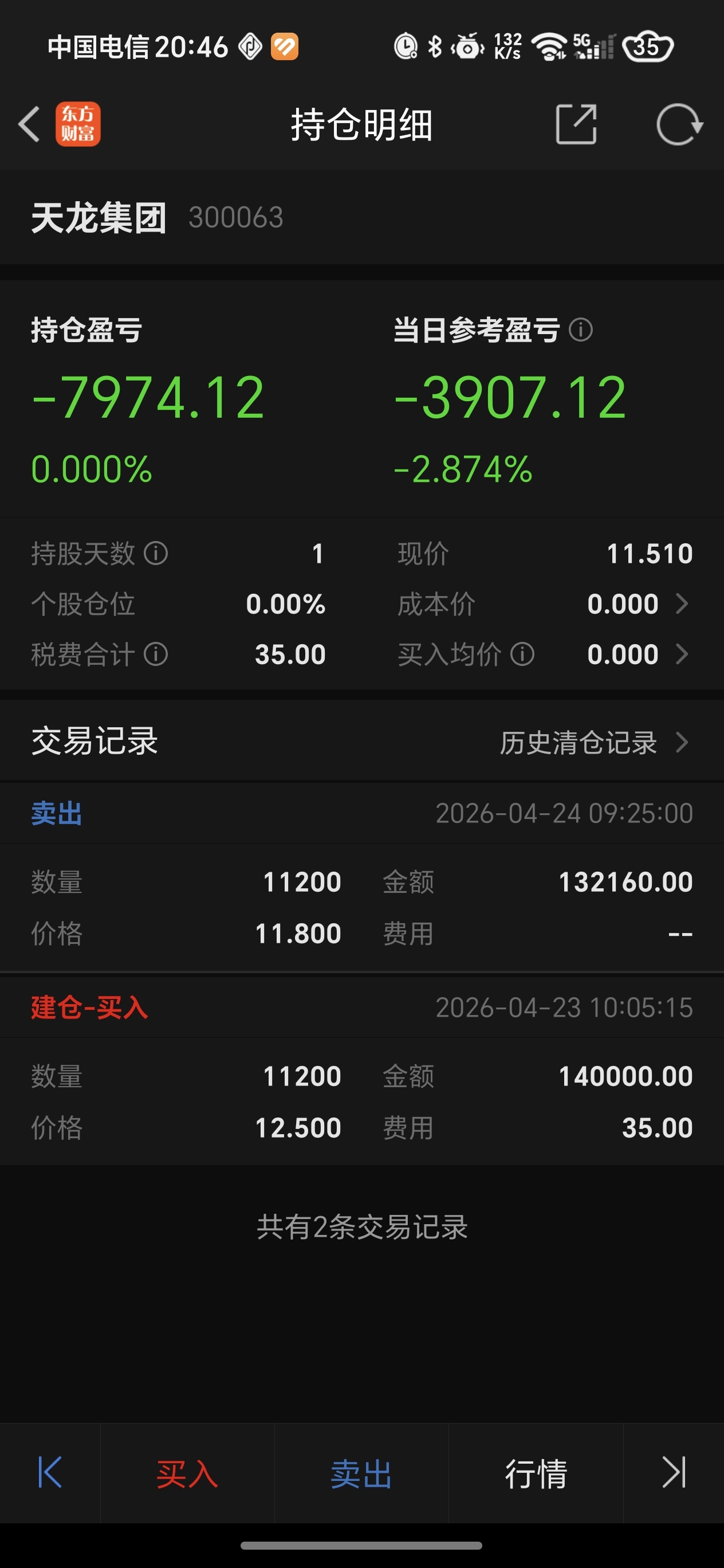Open the 成本价 details chevron
Screen dimensions: 724x1568
pos(682,604)
